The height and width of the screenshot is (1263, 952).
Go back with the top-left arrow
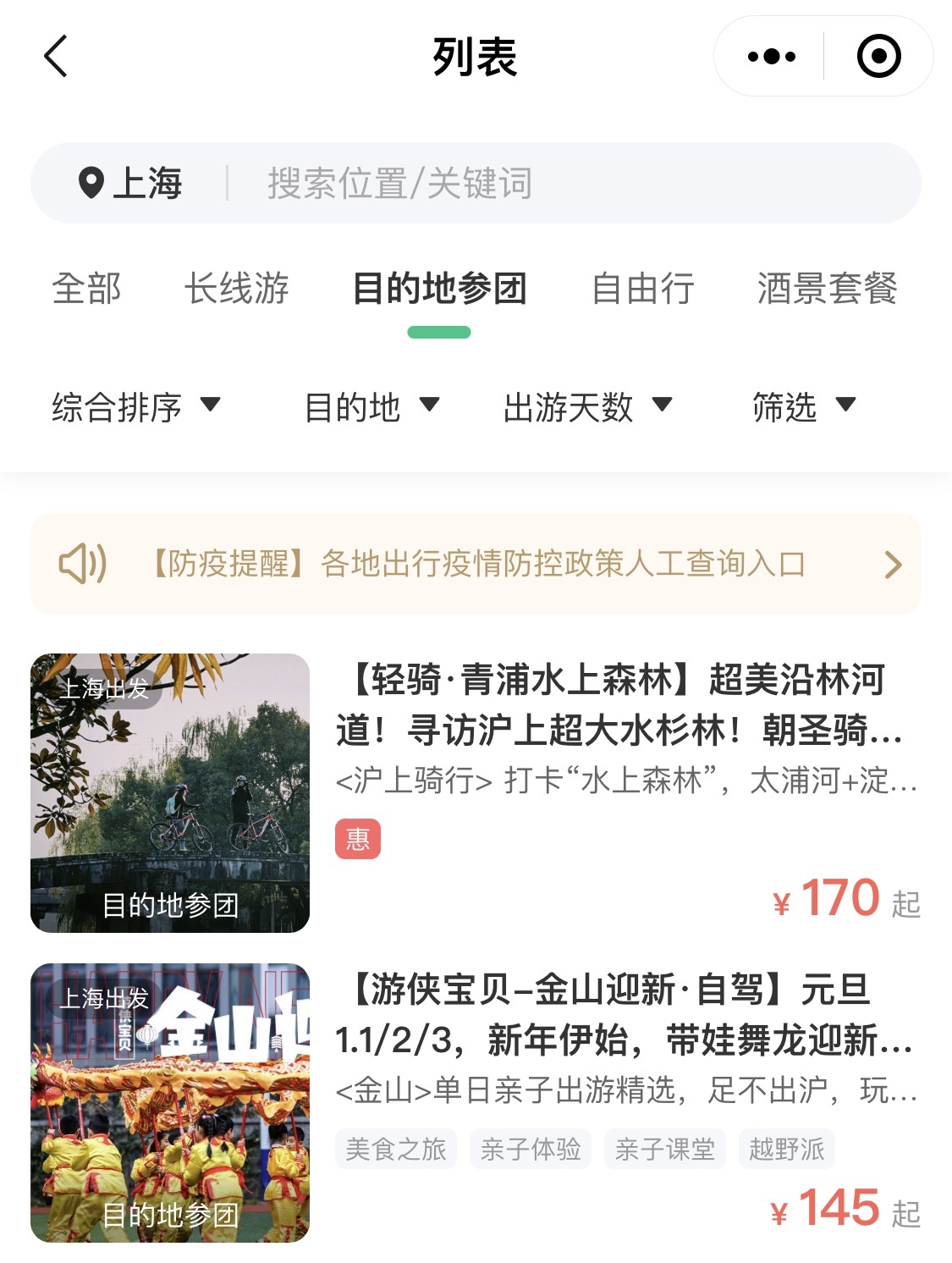[56, 57]
